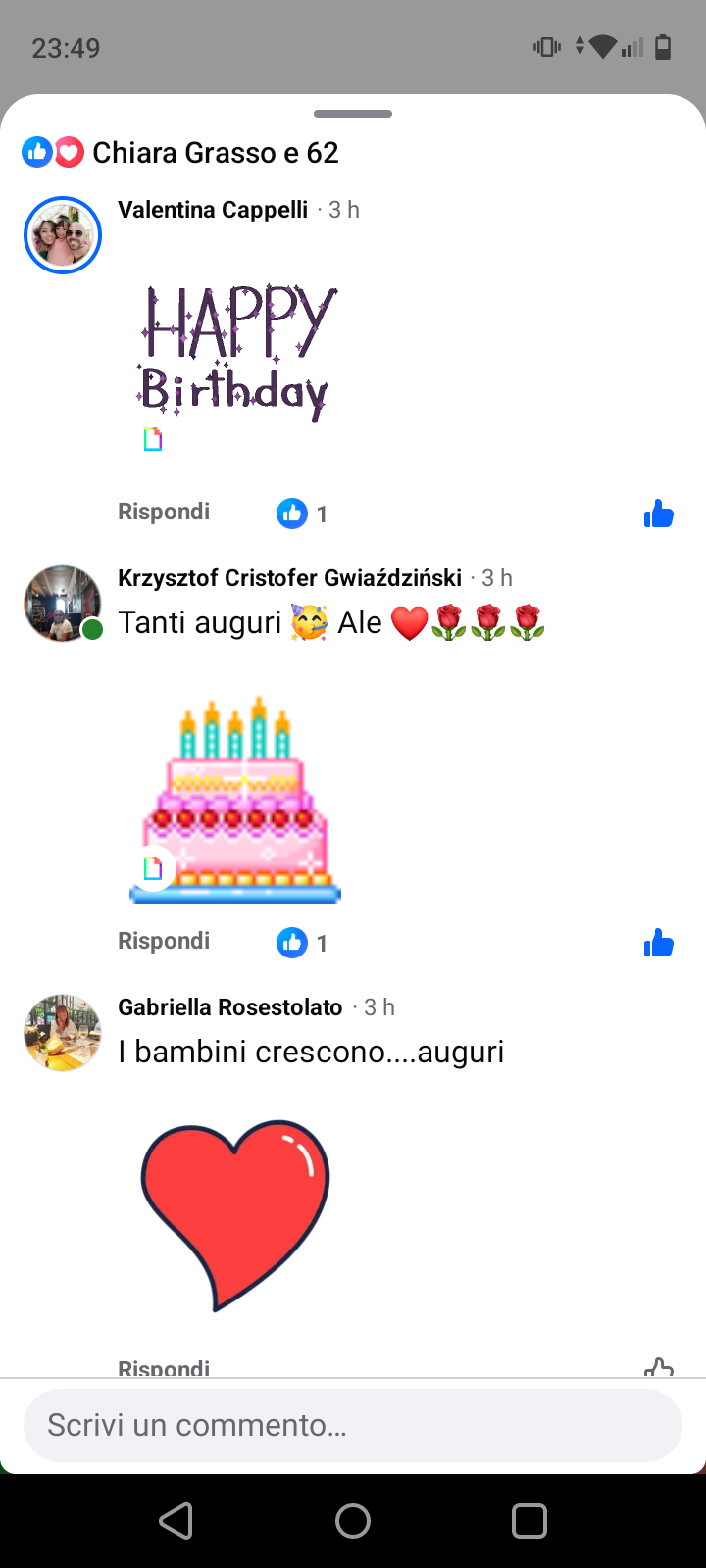
Task: Open reactions list by Chiara Grasso e 62
Action: pyautogui.click(x=181, y=153)
